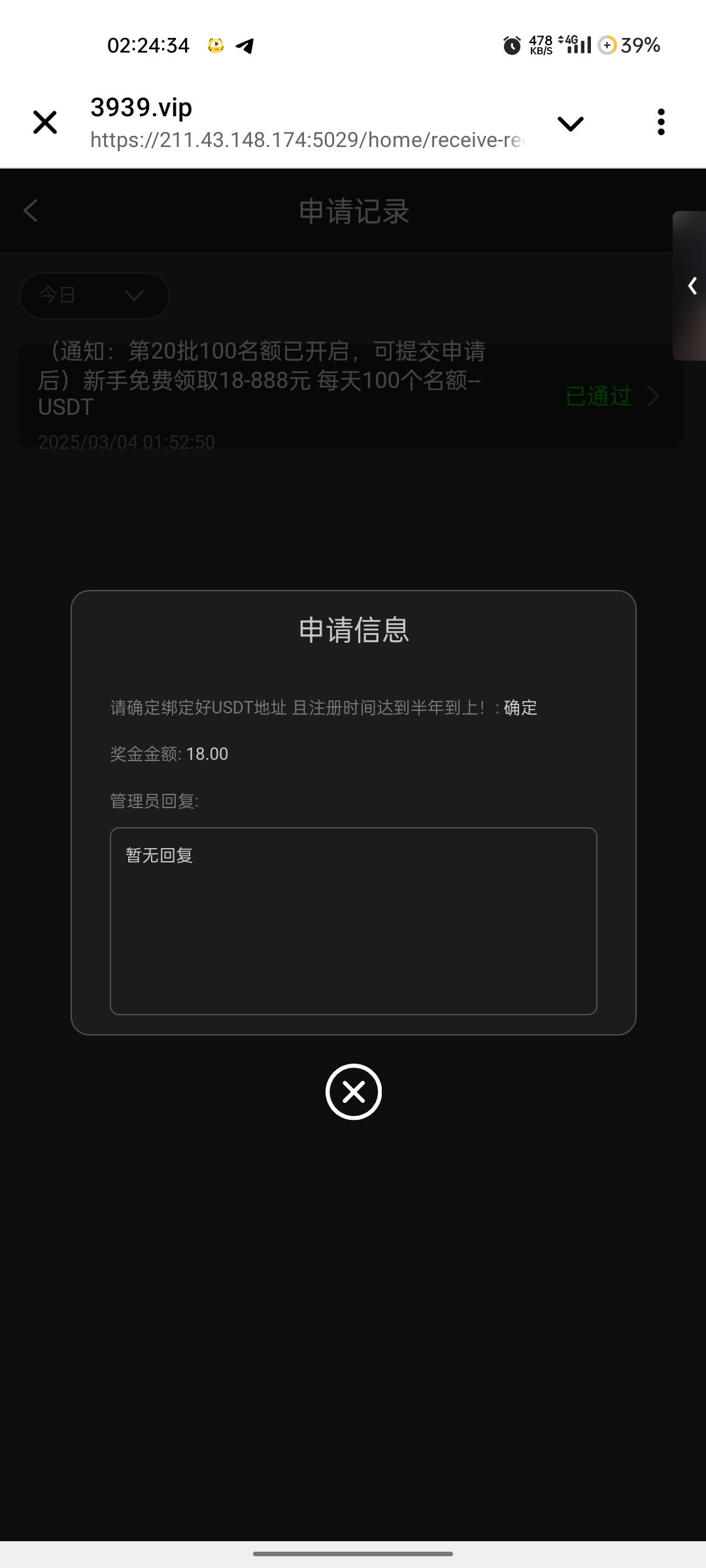Open the browser overflow menu
Viewport: 706px width, 1568px height.
[661, 122]
